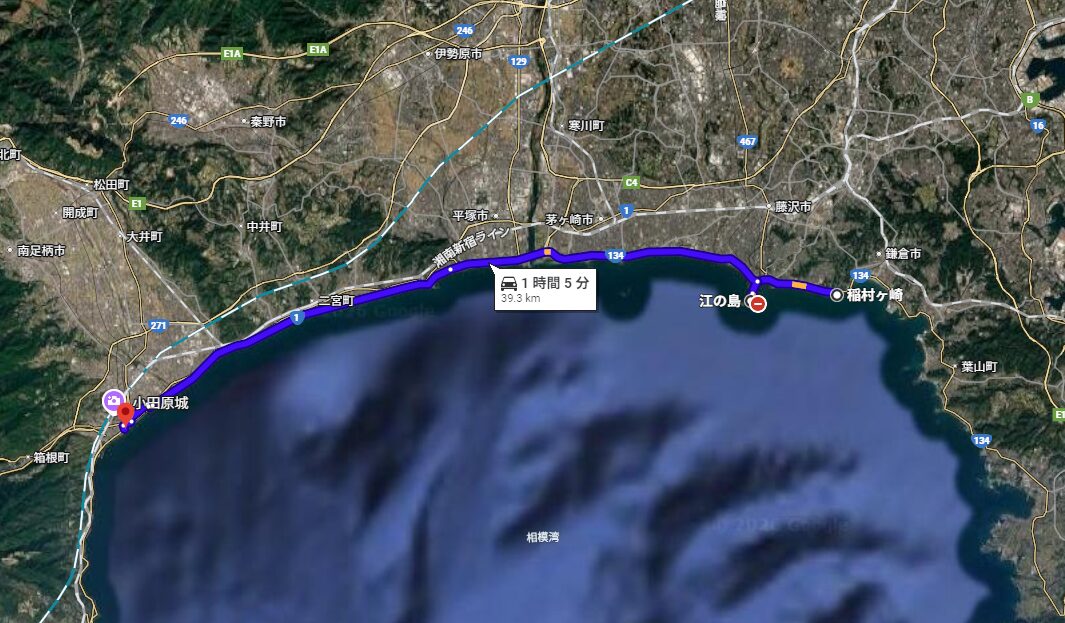Tap the road closure icon at 江の島
1065x623 pixels.
coord(758,303)
